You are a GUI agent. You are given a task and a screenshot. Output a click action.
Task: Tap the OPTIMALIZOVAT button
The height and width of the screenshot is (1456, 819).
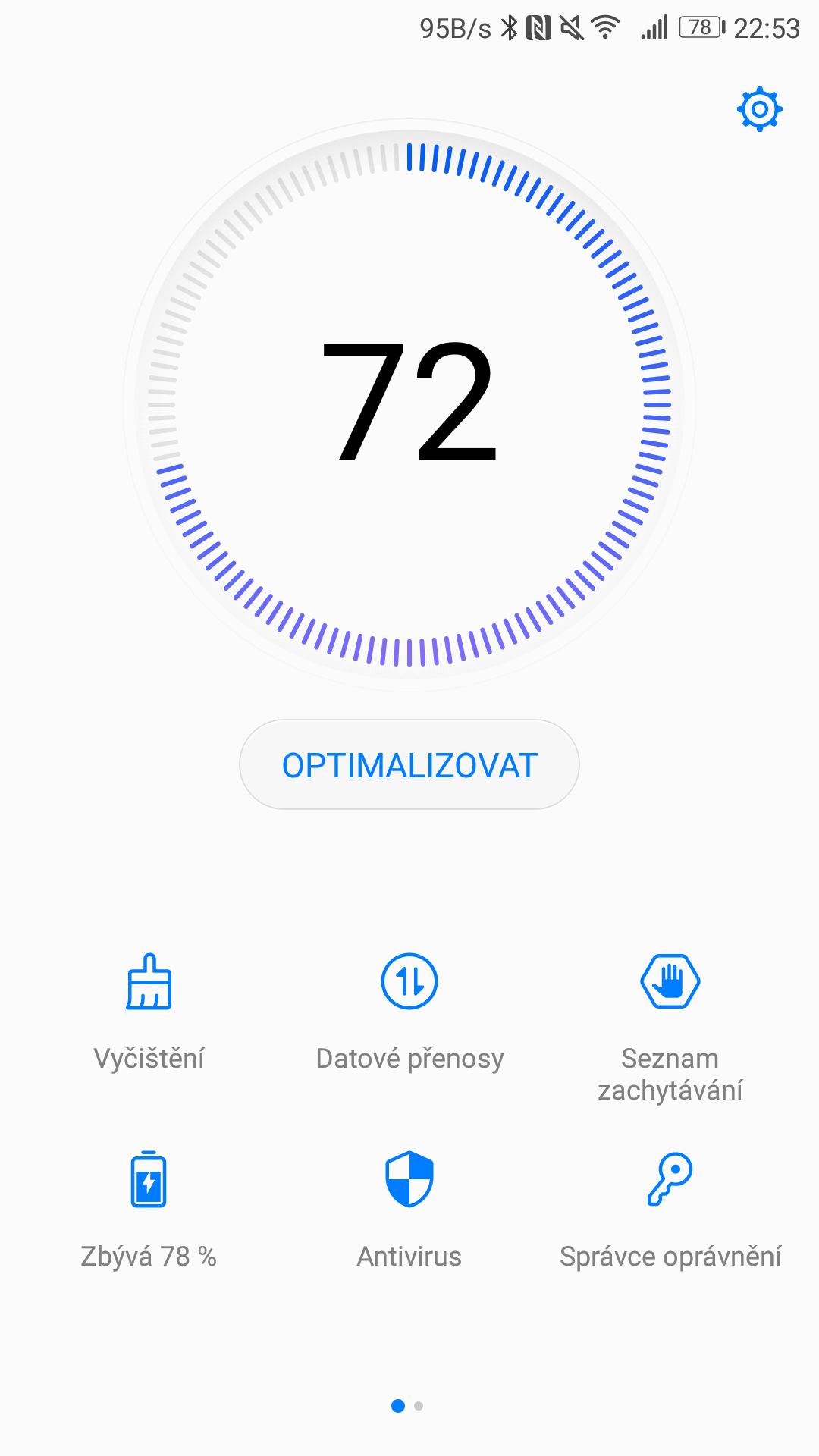coord(409,764)
